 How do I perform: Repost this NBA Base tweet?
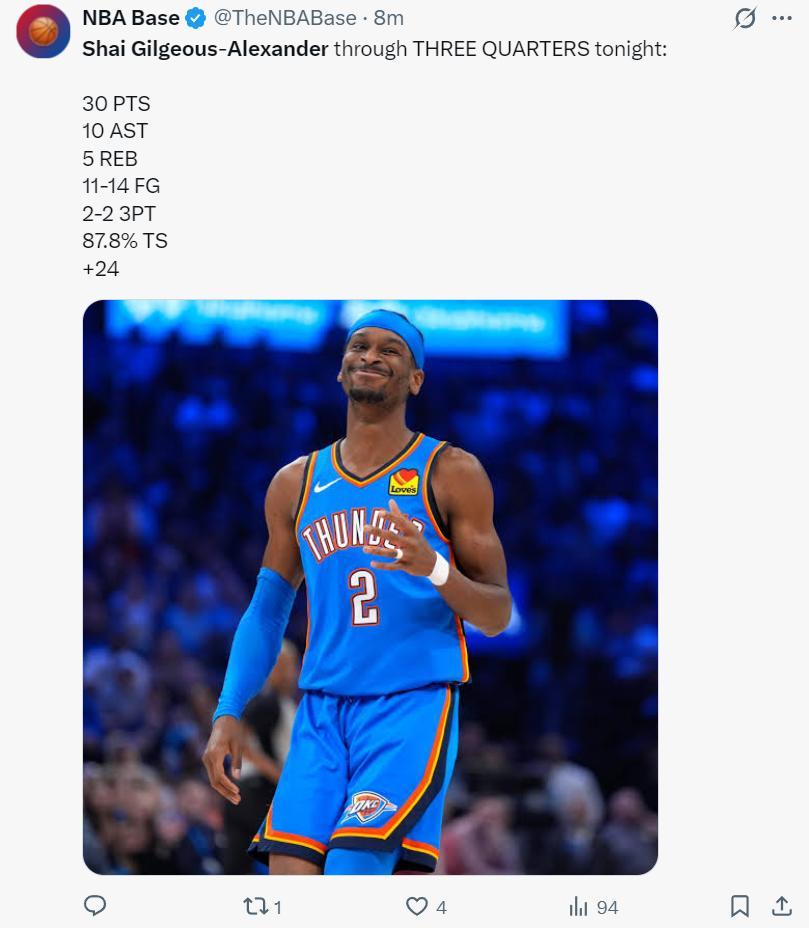pyautogui.click(x=256, y=906)
